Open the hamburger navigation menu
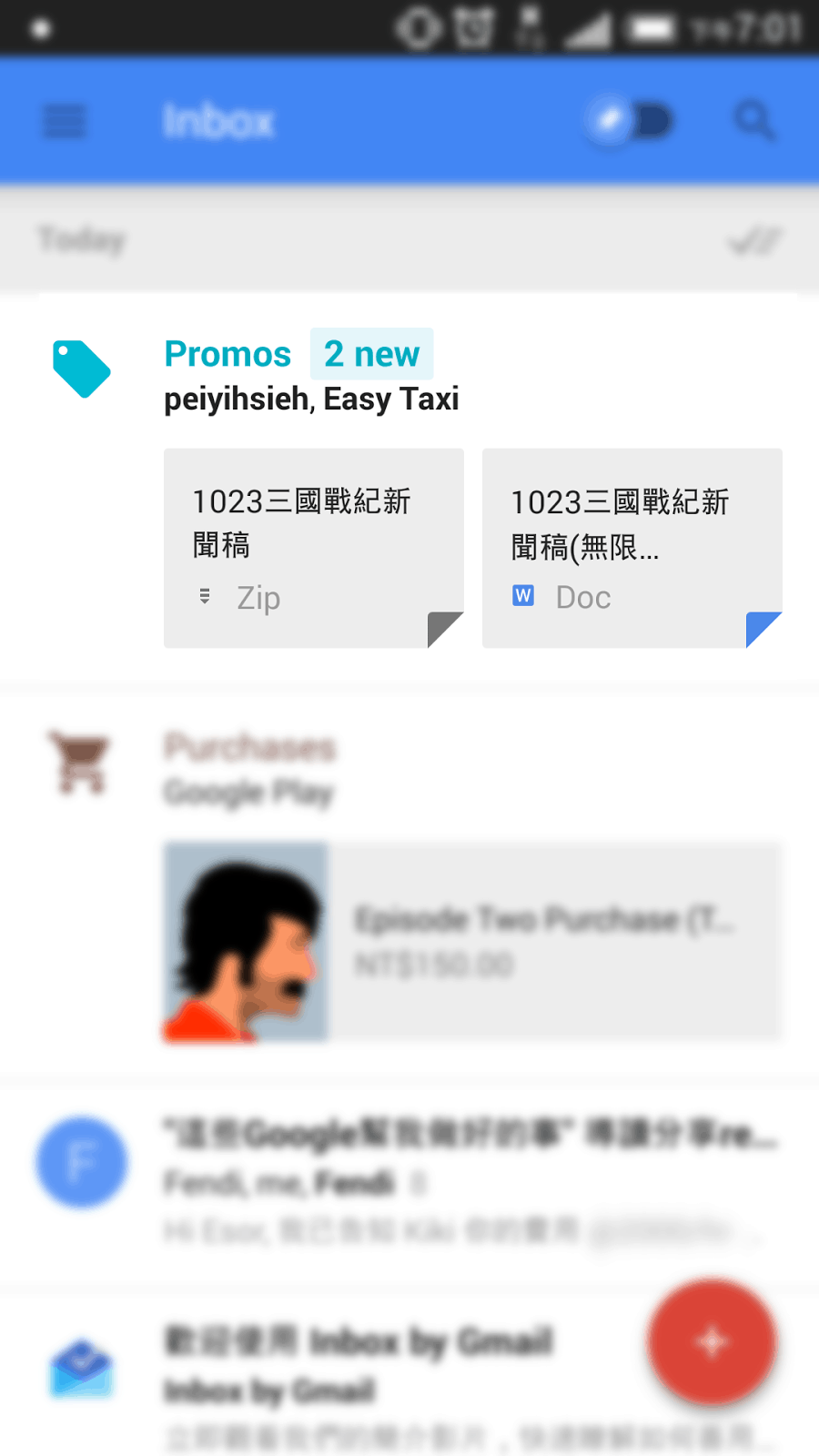819x1456 pixels. coord(65,121)
